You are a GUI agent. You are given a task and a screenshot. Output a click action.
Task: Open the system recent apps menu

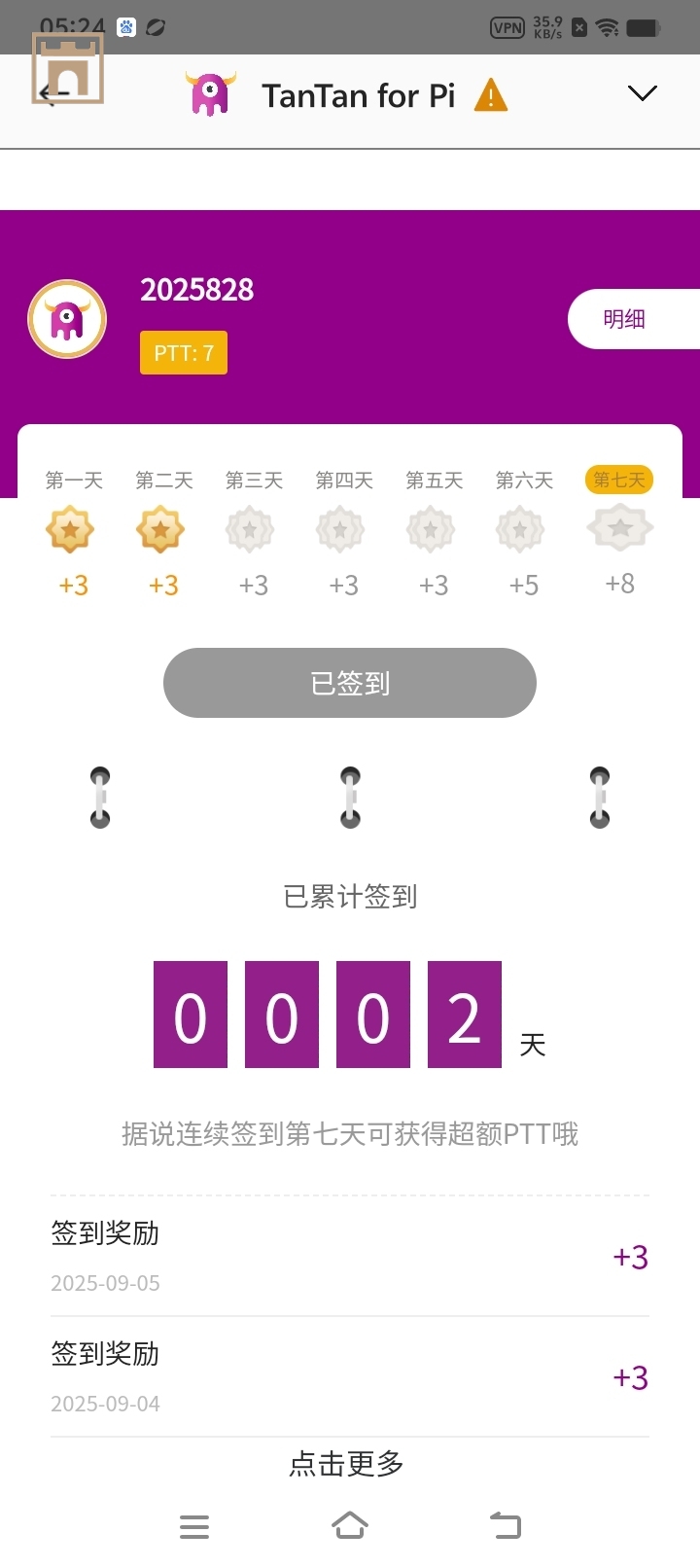[x=194, y=1526]
